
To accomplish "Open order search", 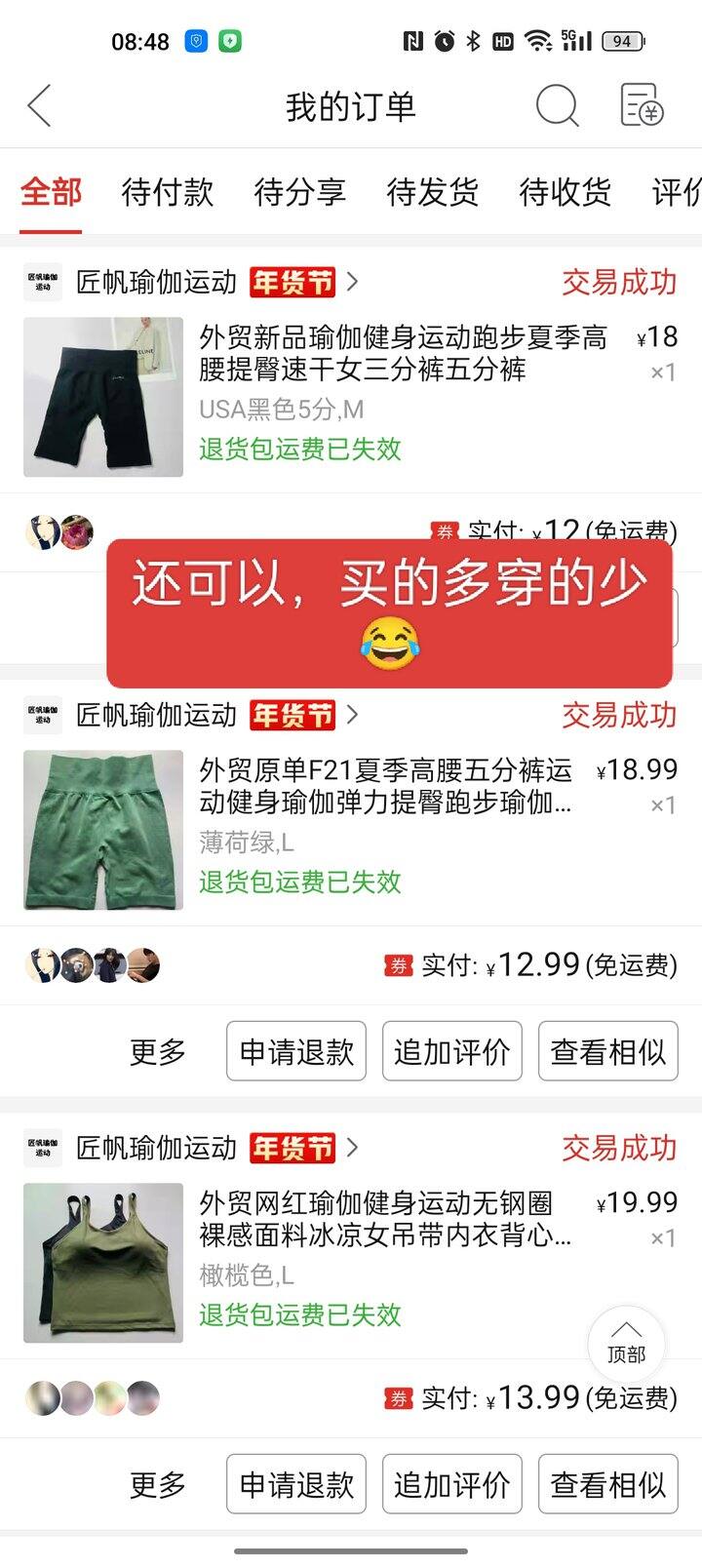I will coord(557,105).
